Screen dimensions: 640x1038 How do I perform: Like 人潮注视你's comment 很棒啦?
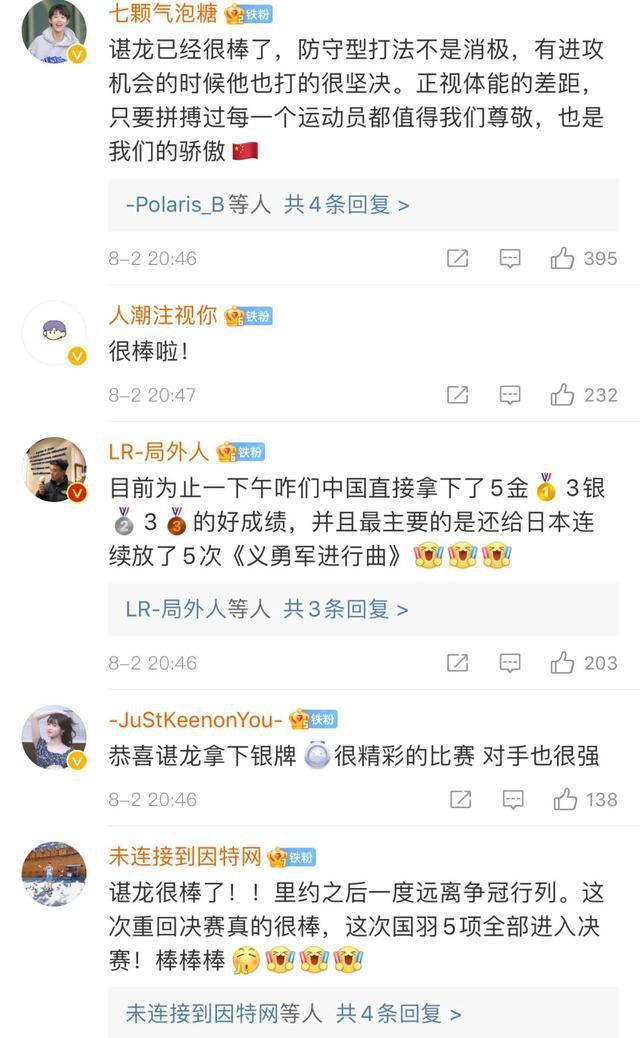(x=562, y=395)
